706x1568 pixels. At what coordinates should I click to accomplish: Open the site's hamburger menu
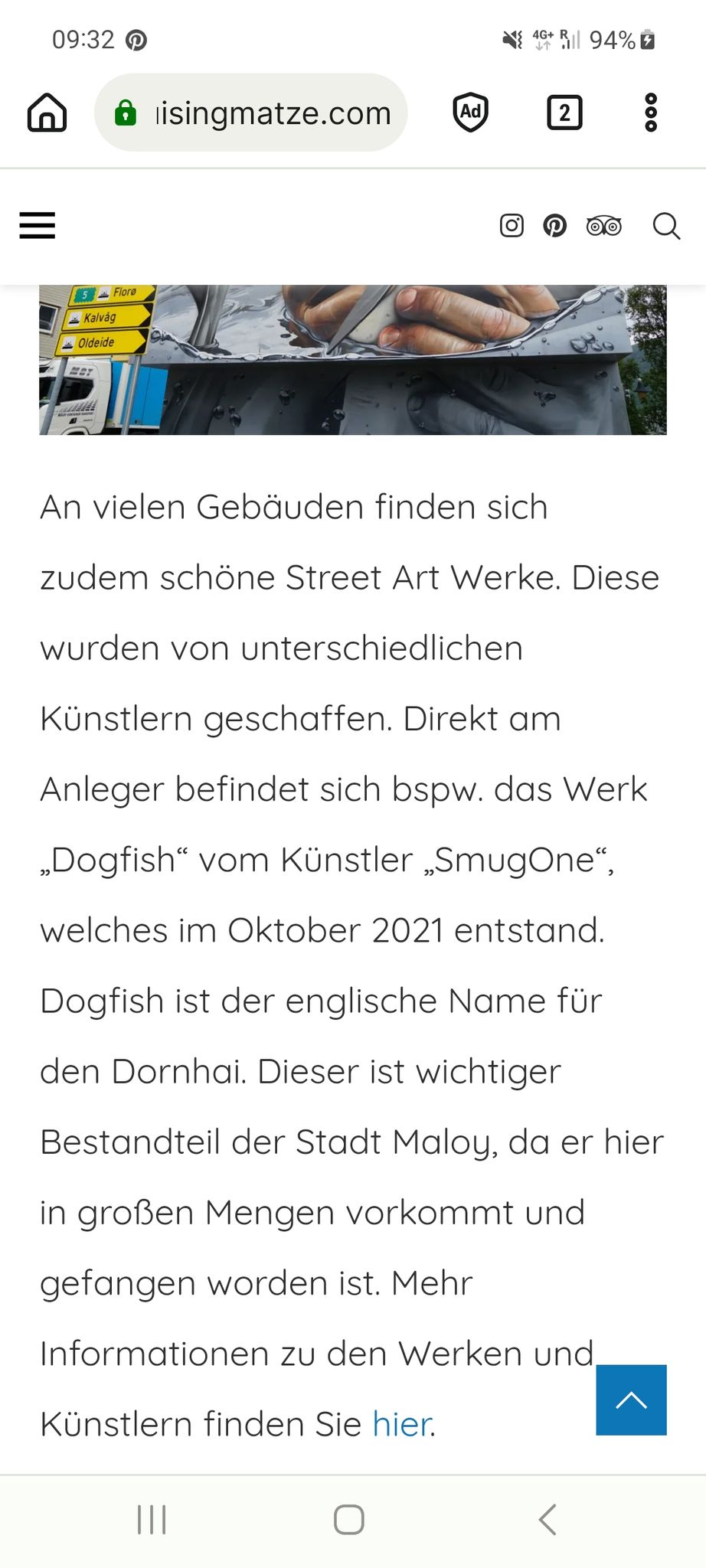point(37,226)
